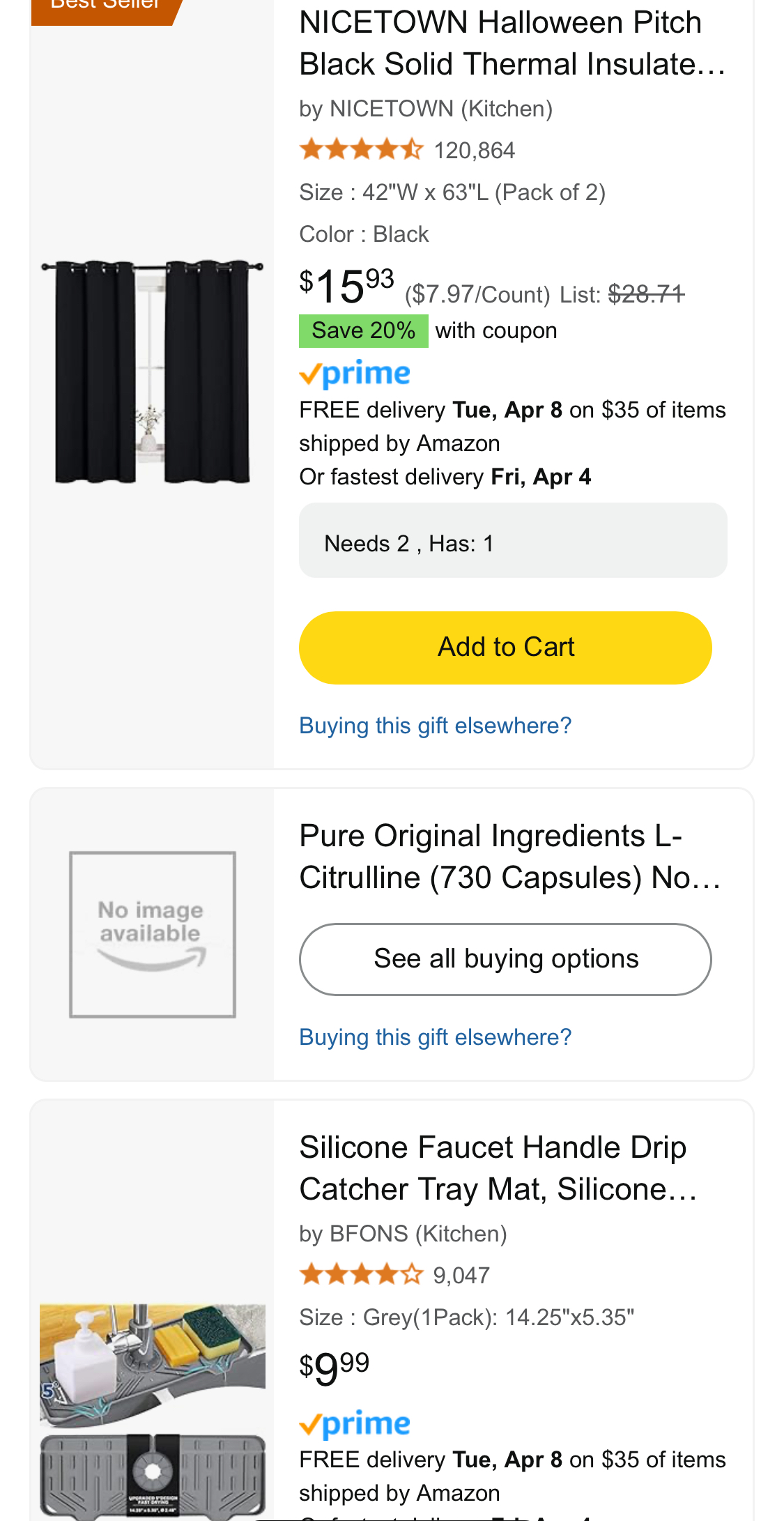Tap 'Buying this gift elsewhere?' under L-Citrulline
Viewport: 784px width, 1521px height.
pos(436,1037)
